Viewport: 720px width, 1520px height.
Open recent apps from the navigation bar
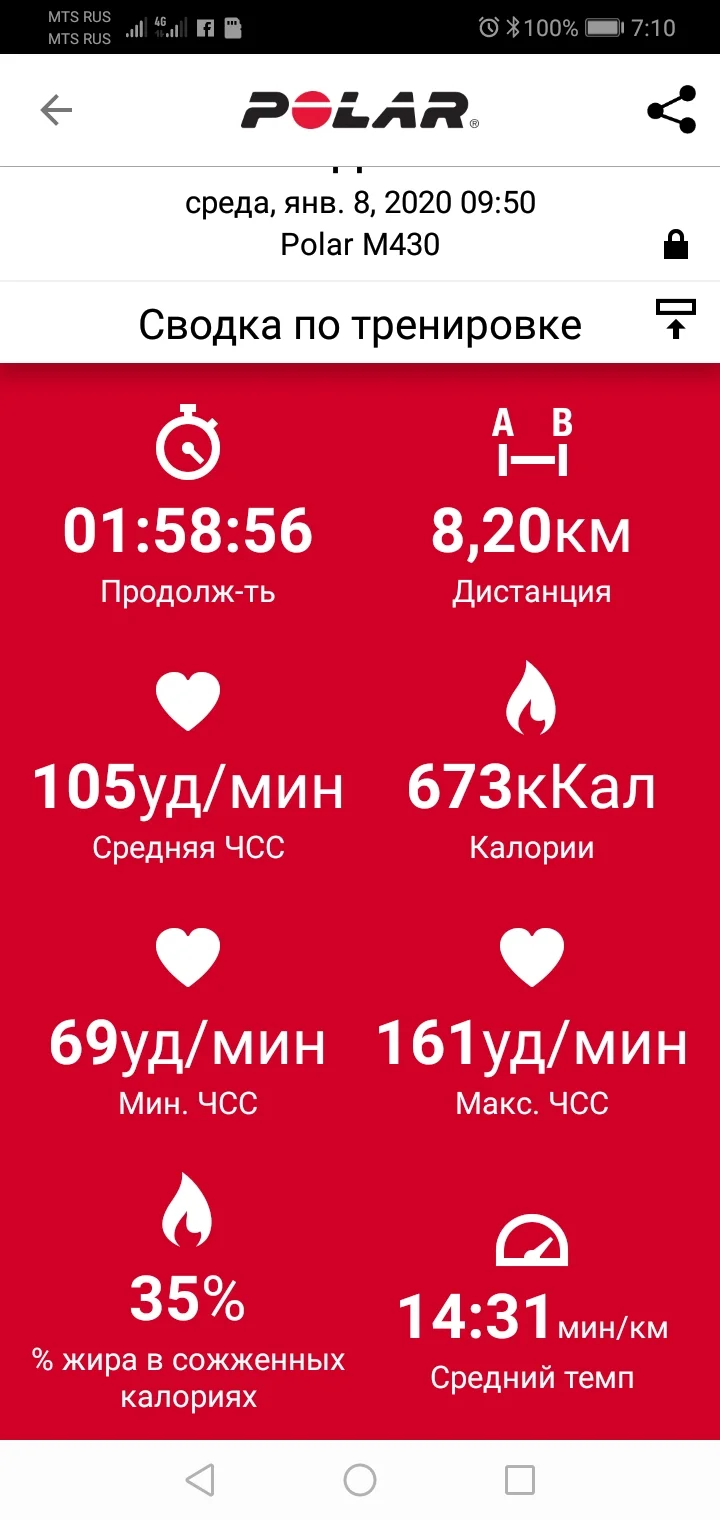pyautogui.click(x=519, y=1479)
